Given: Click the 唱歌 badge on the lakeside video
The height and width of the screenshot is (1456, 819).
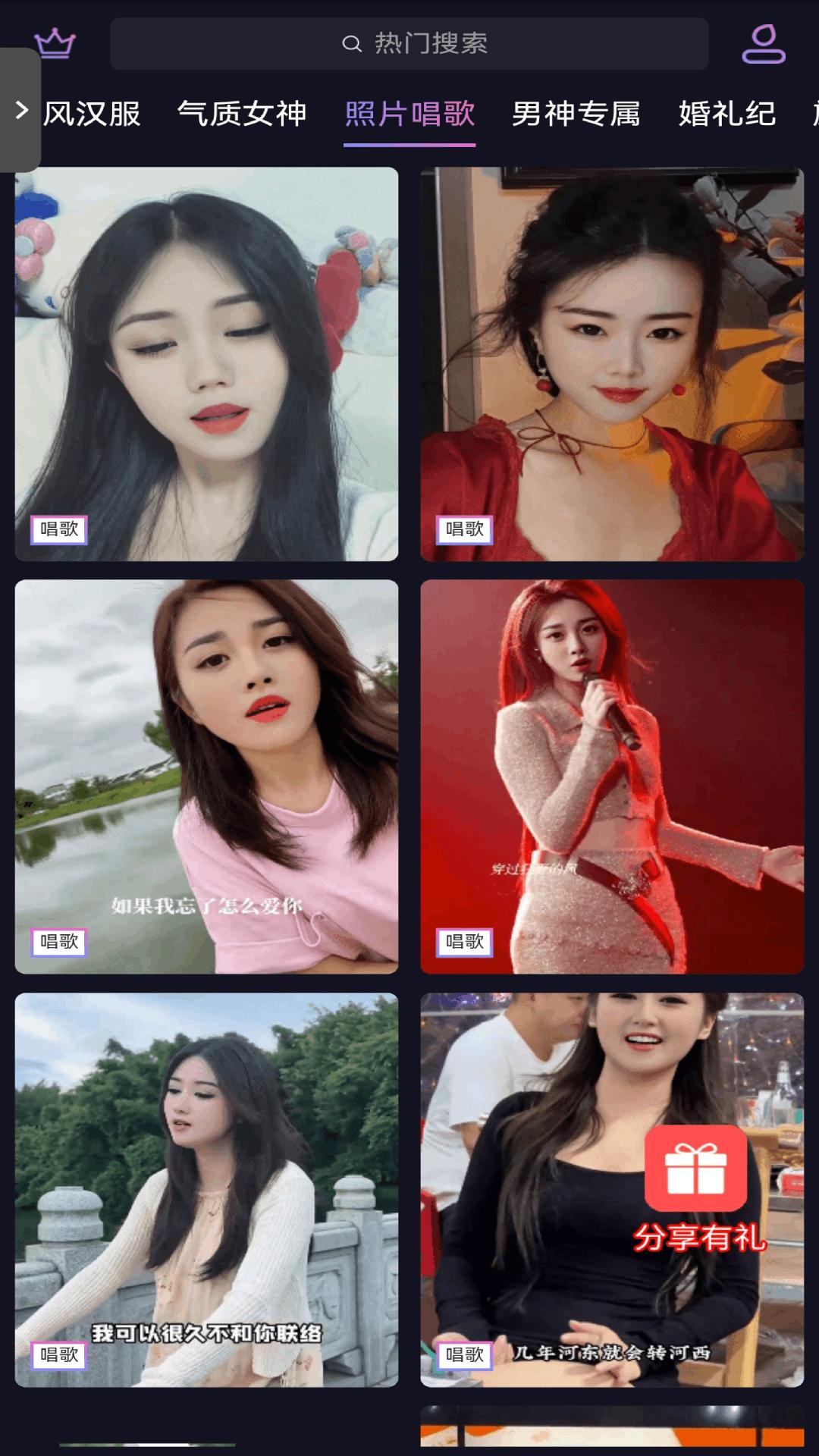Looking at the screenshot, I should 60,942.
